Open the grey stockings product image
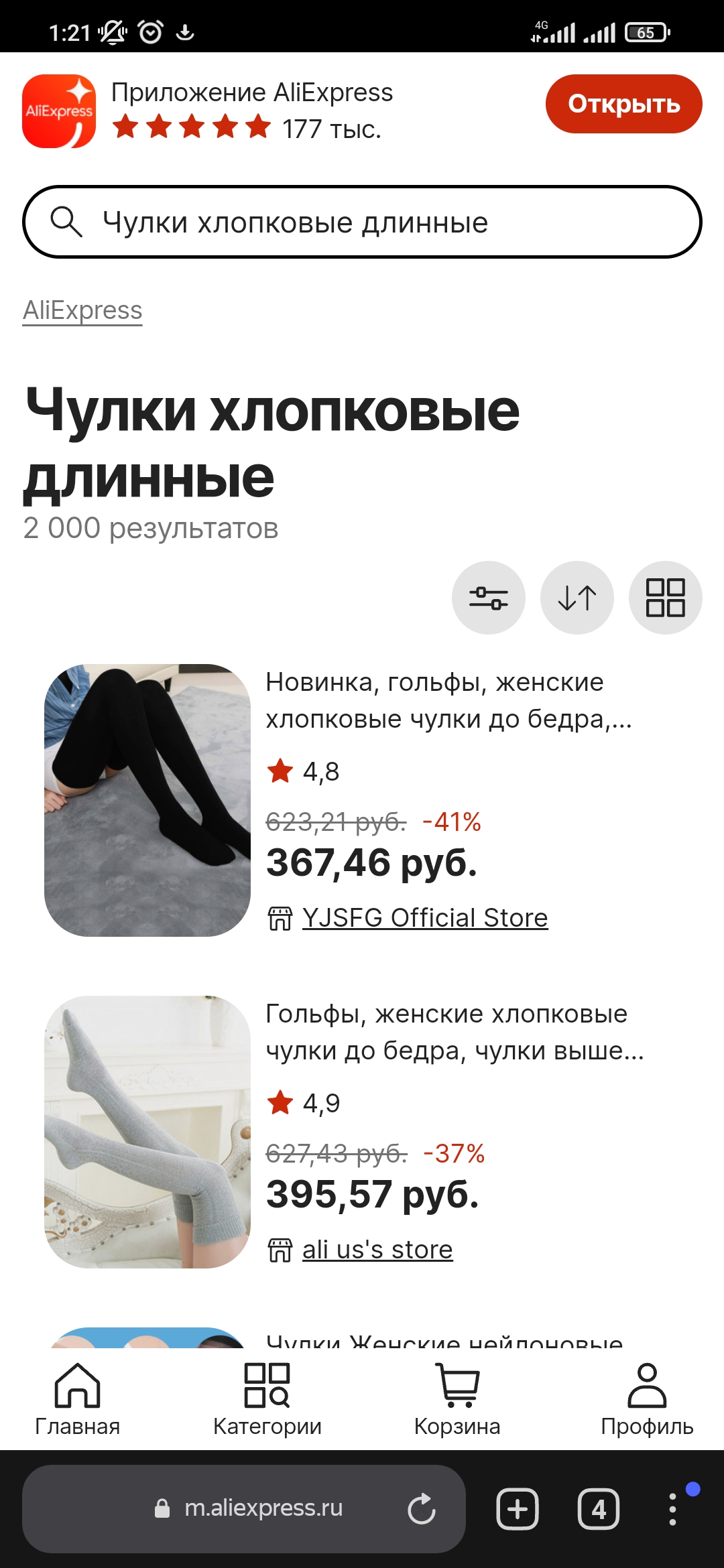 point(147,1132)
